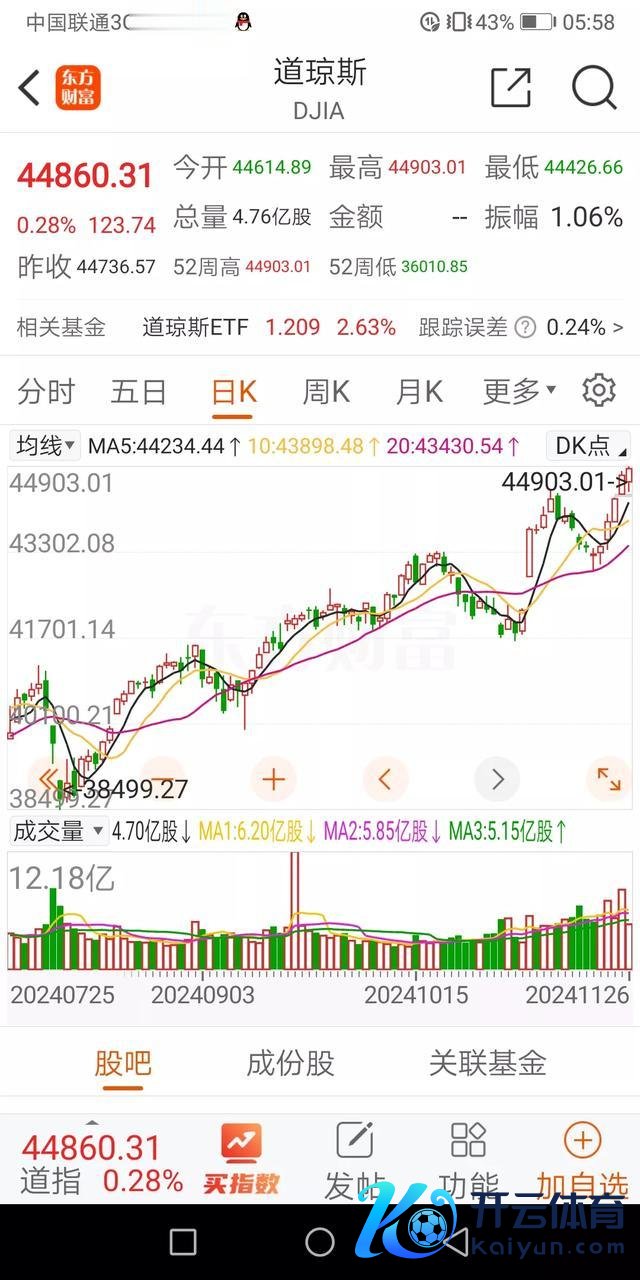Select the 月K chart tab

click(x=419, y=392)
